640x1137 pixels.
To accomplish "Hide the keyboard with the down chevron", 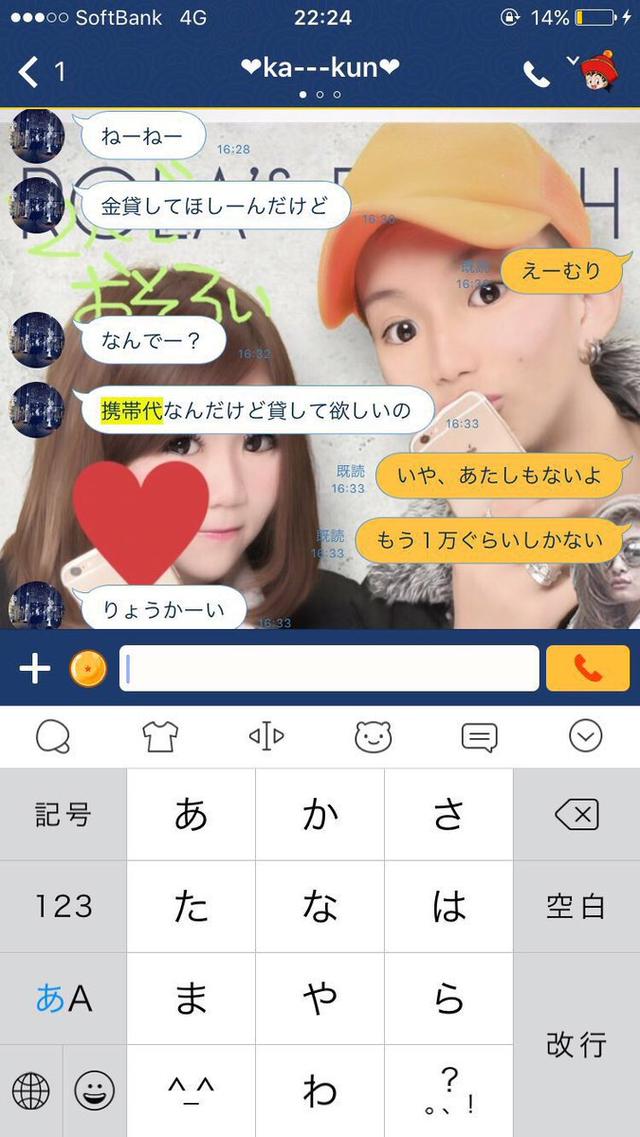I will (585, 737).
